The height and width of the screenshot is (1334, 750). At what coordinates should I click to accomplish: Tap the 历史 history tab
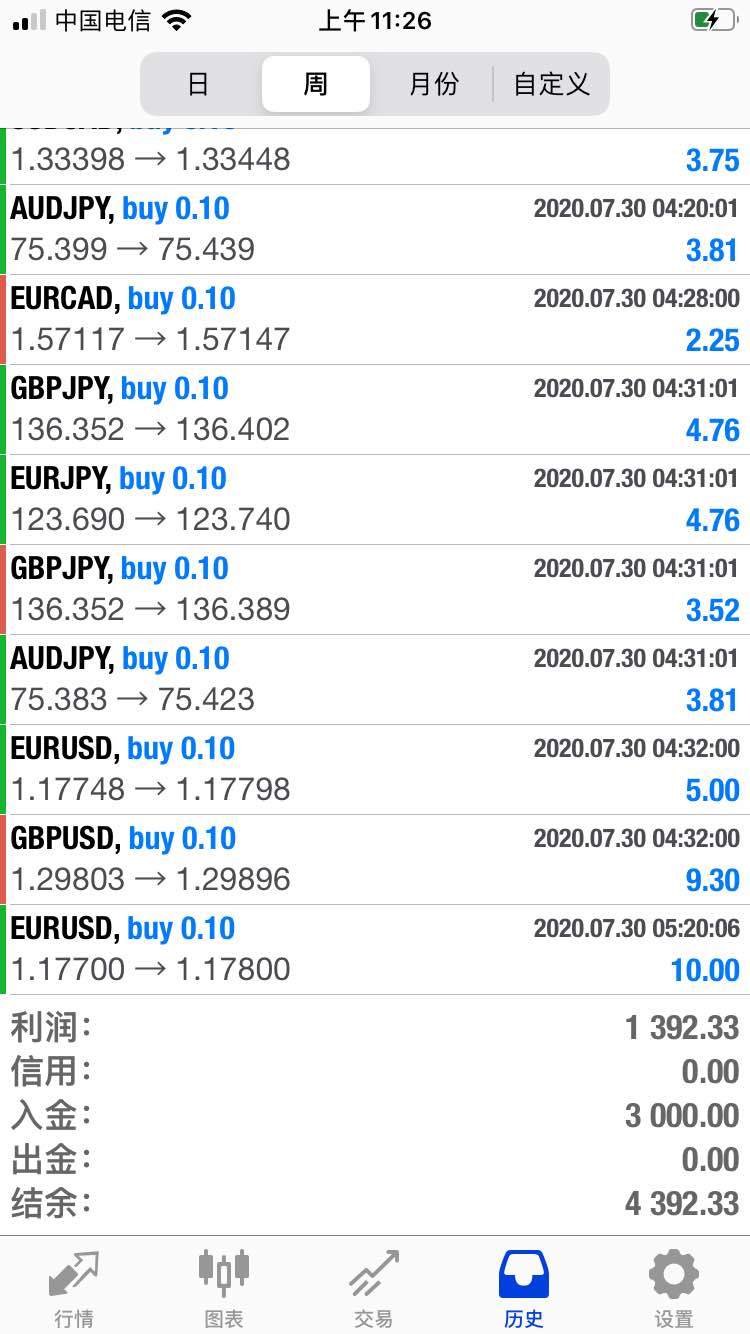point(524,1288)
